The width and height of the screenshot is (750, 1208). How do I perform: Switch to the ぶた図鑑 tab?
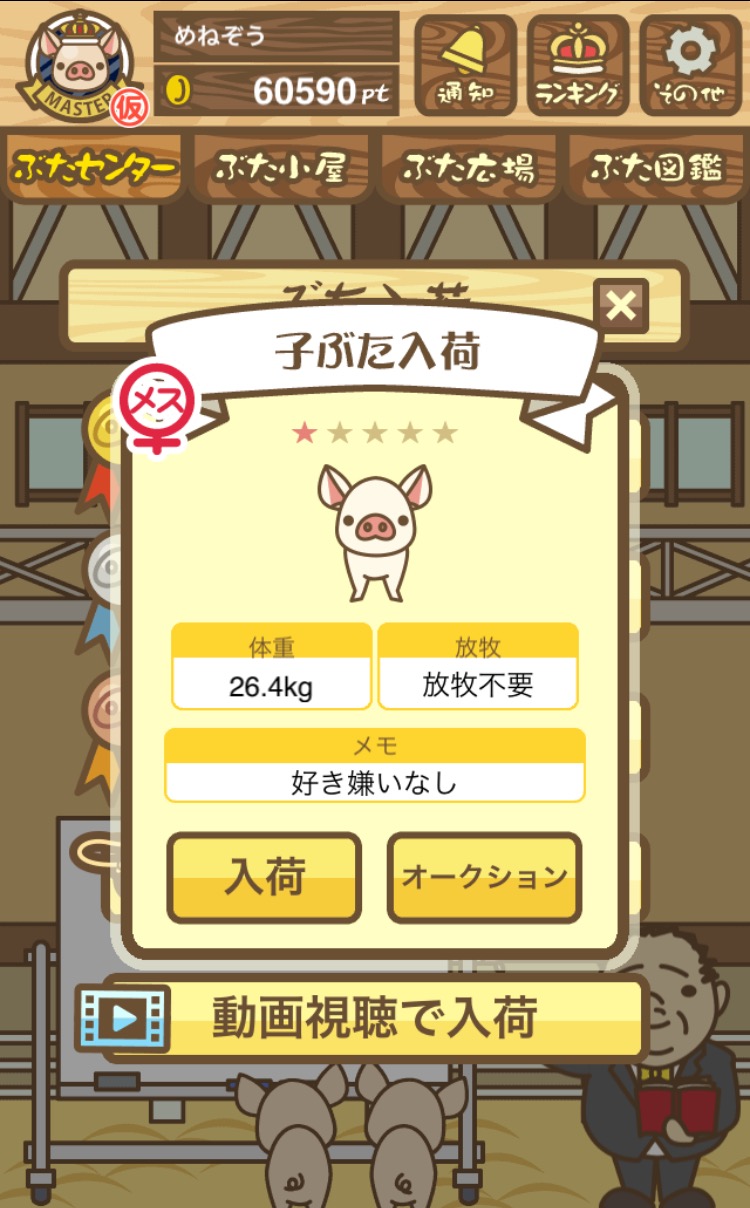(x=656, y=168)
